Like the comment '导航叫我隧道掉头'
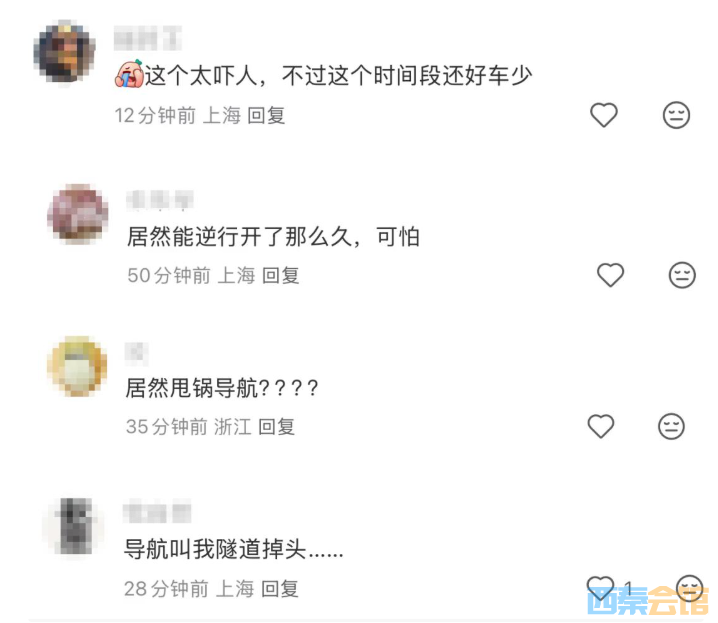718x623 pixels. pyautogui.click(x=600, y=587)
